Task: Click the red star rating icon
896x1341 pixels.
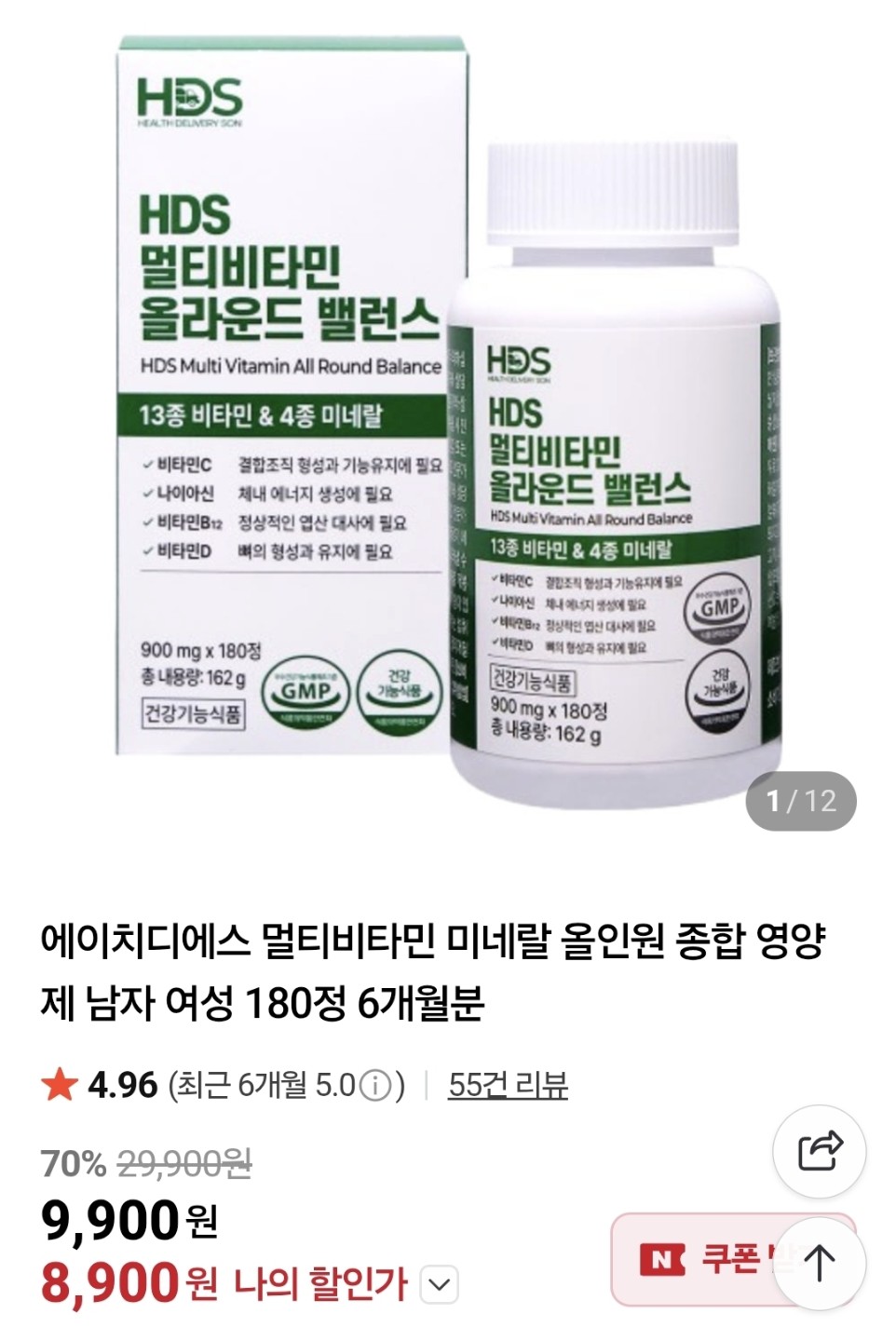Action: pyautogui.click(x=59, y=1083)
